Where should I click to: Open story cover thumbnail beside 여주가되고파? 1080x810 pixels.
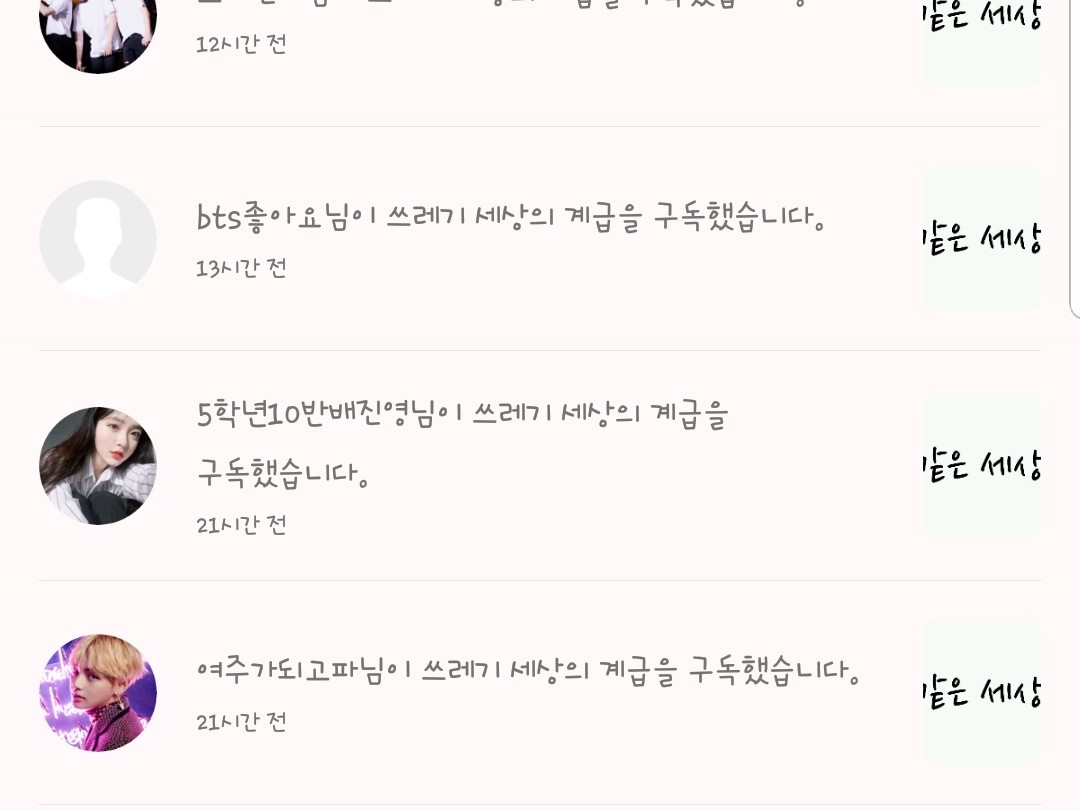pos(981,693)
